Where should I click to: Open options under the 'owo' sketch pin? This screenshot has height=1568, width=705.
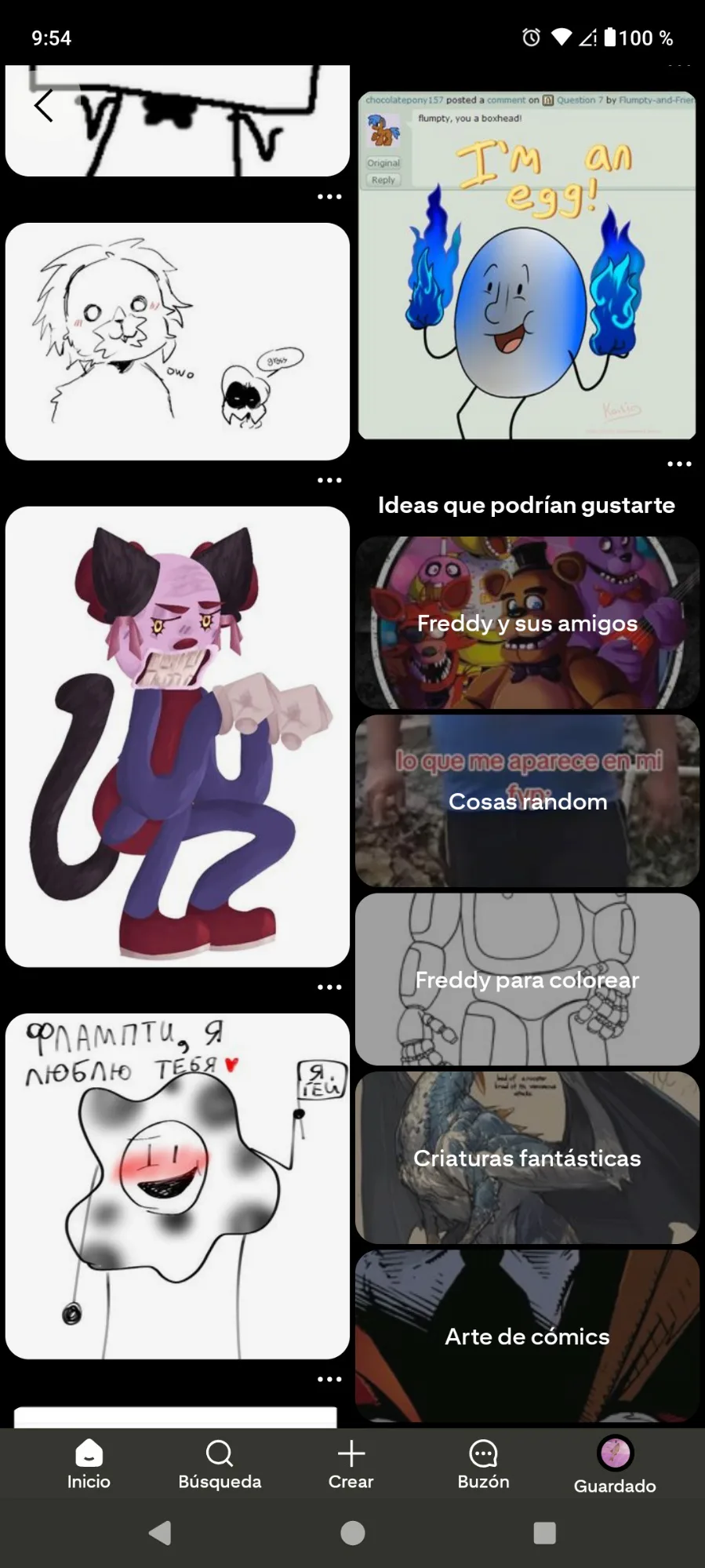[x=329, y=479]
